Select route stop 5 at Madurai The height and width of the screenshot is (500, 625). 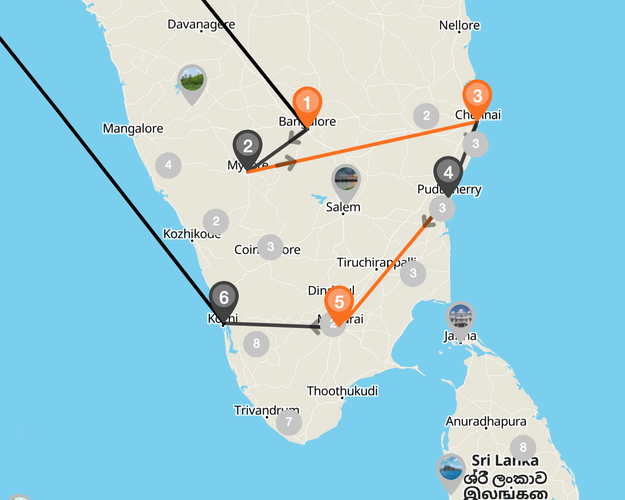point(339,301)
